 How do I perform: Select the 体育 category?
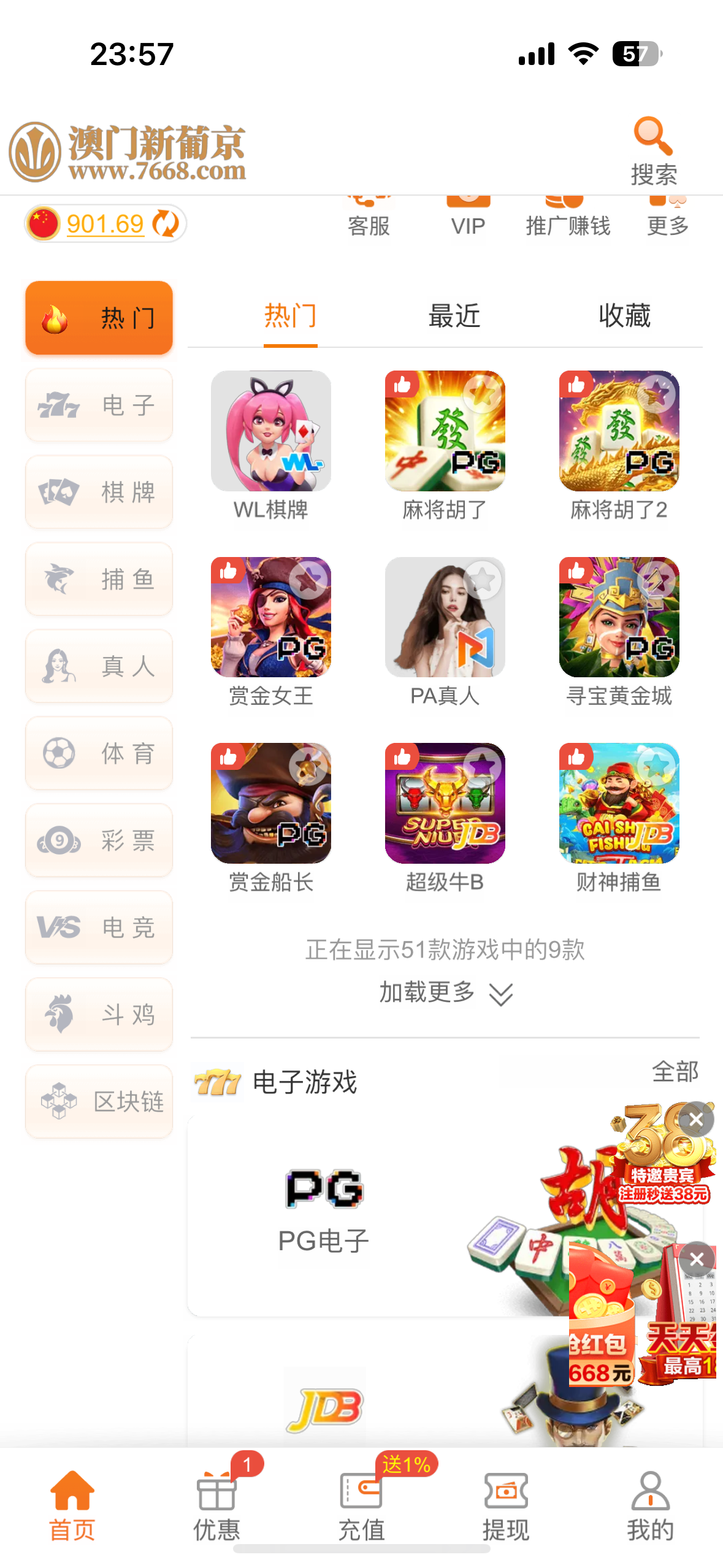click(99, 753)
